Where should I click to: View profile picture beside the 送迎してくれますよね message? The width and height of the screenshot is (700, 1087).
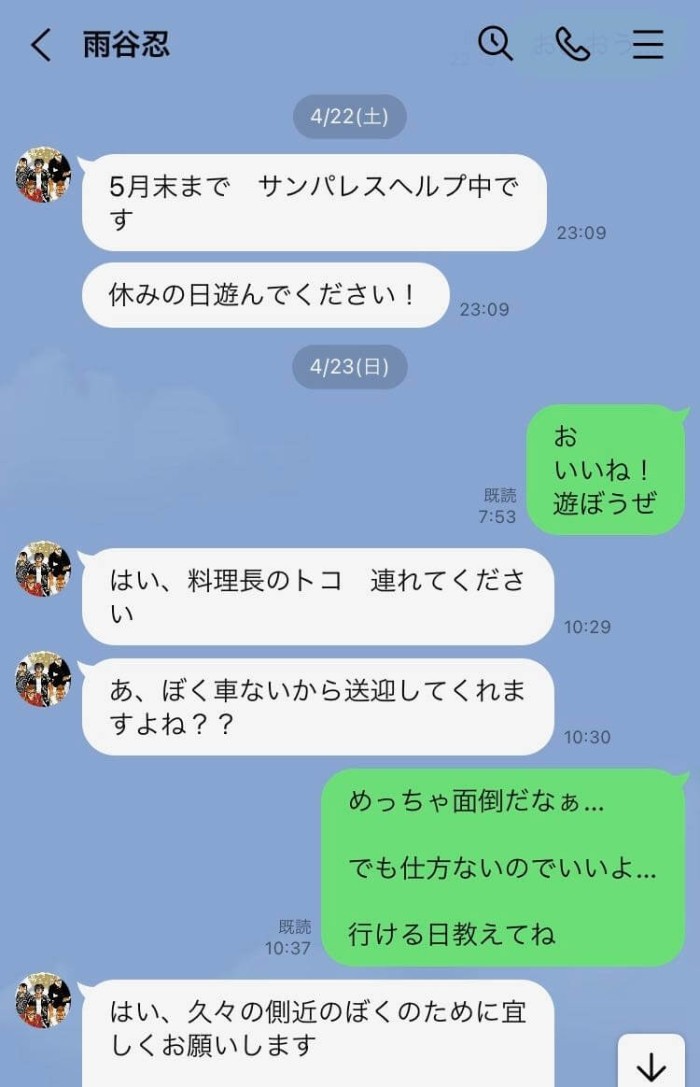point(43,680)
